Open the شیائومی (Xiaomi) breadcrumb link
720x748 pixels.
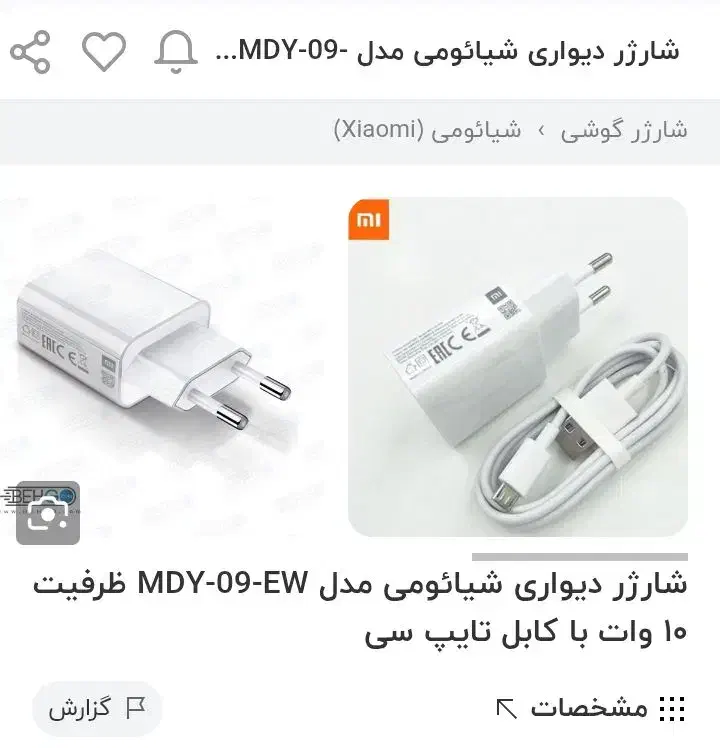(x=427, y=130)
